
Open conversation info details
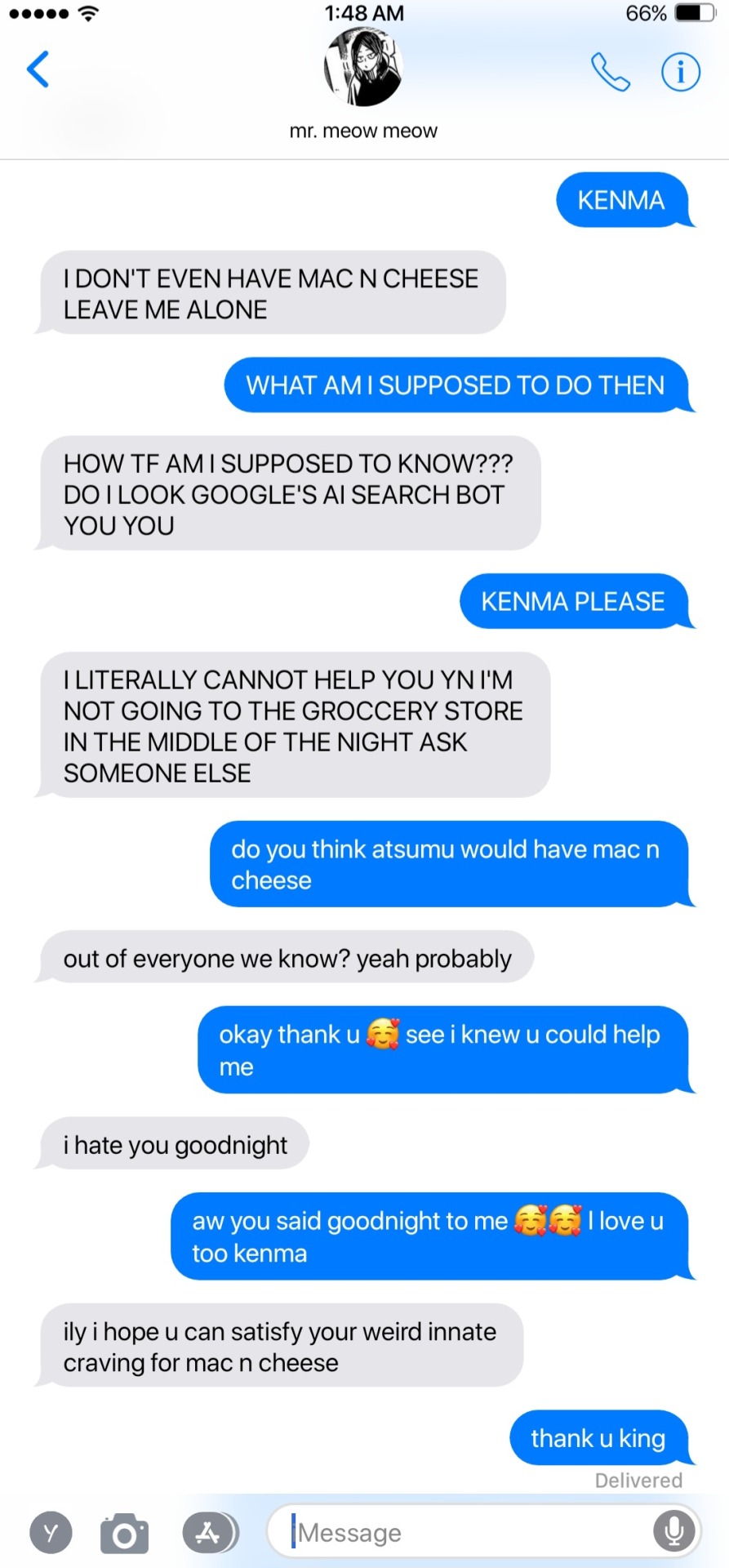pyautogui.click(x=680, y=72)
